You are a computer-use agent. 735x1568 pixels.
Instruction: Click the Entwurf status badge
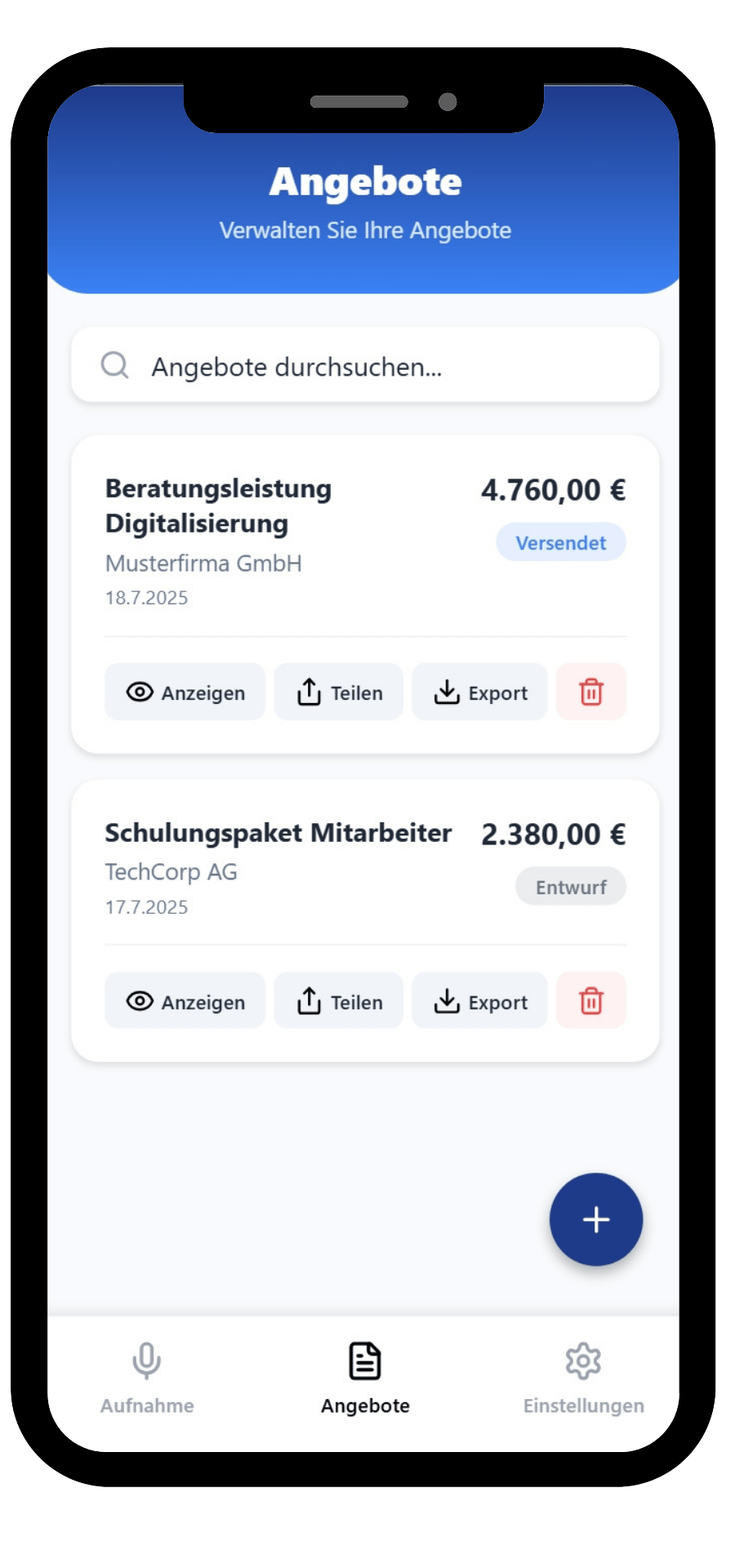pos(570,886)
